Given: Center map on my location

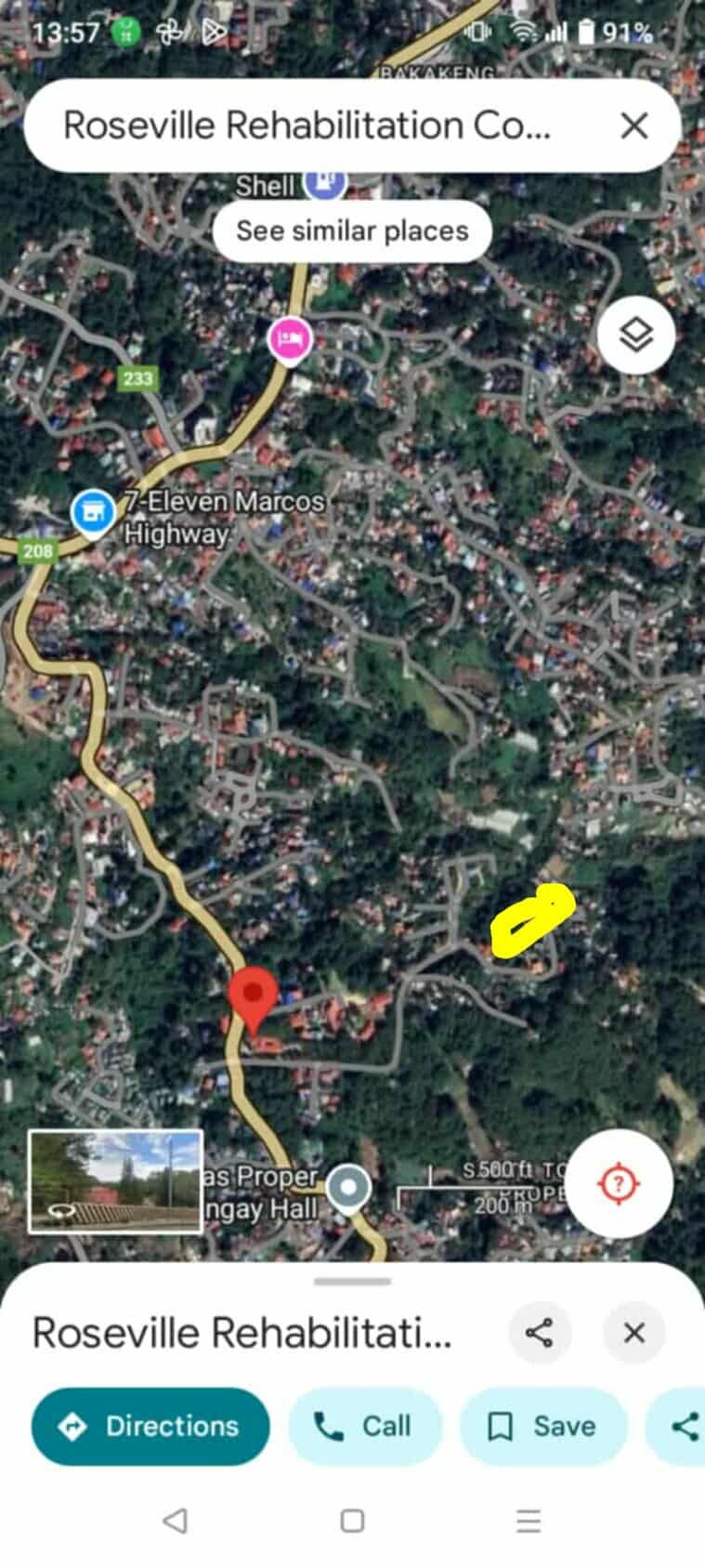Looking at the screenshot, I should tap(619, 1183).
